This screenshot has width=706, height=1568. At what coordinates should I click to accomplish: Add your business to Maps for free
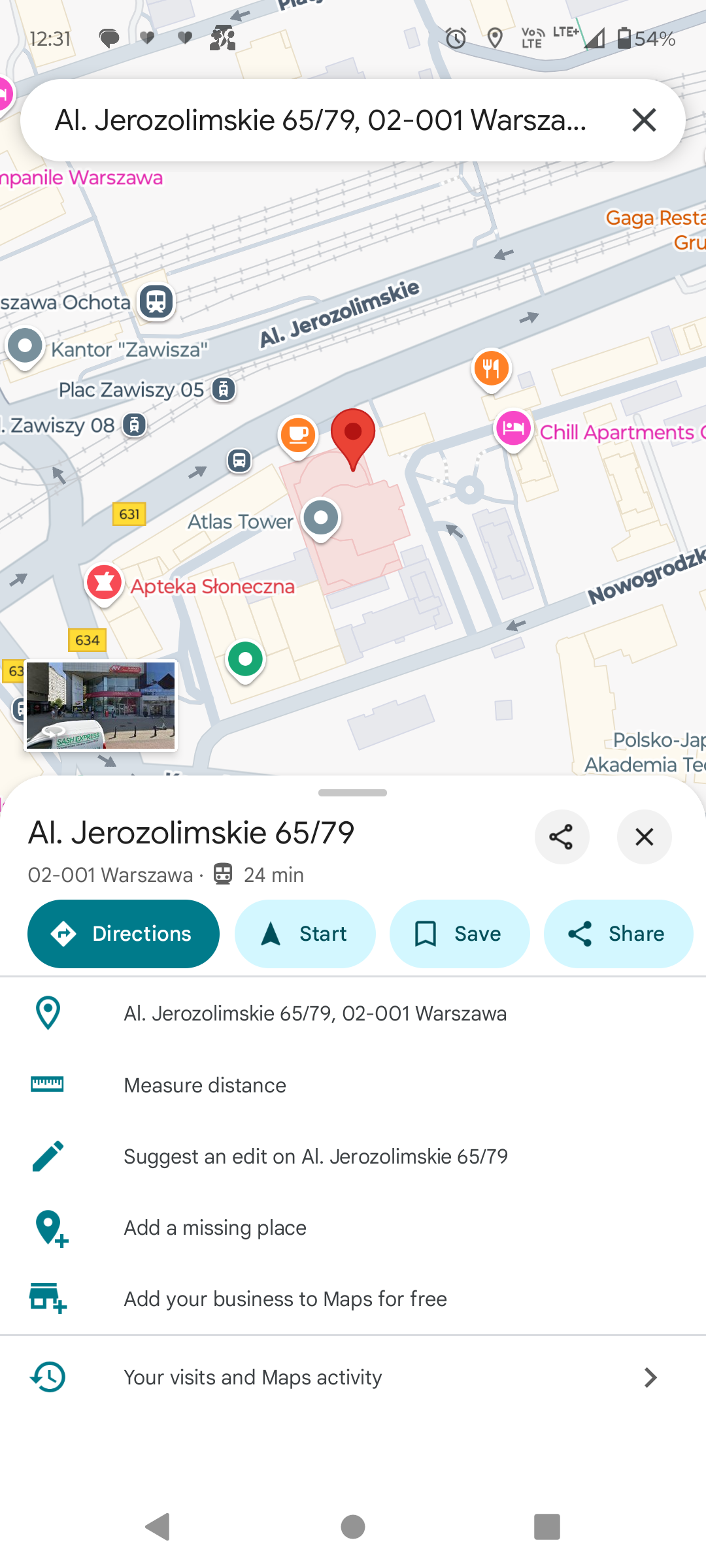click(285, 1299)
